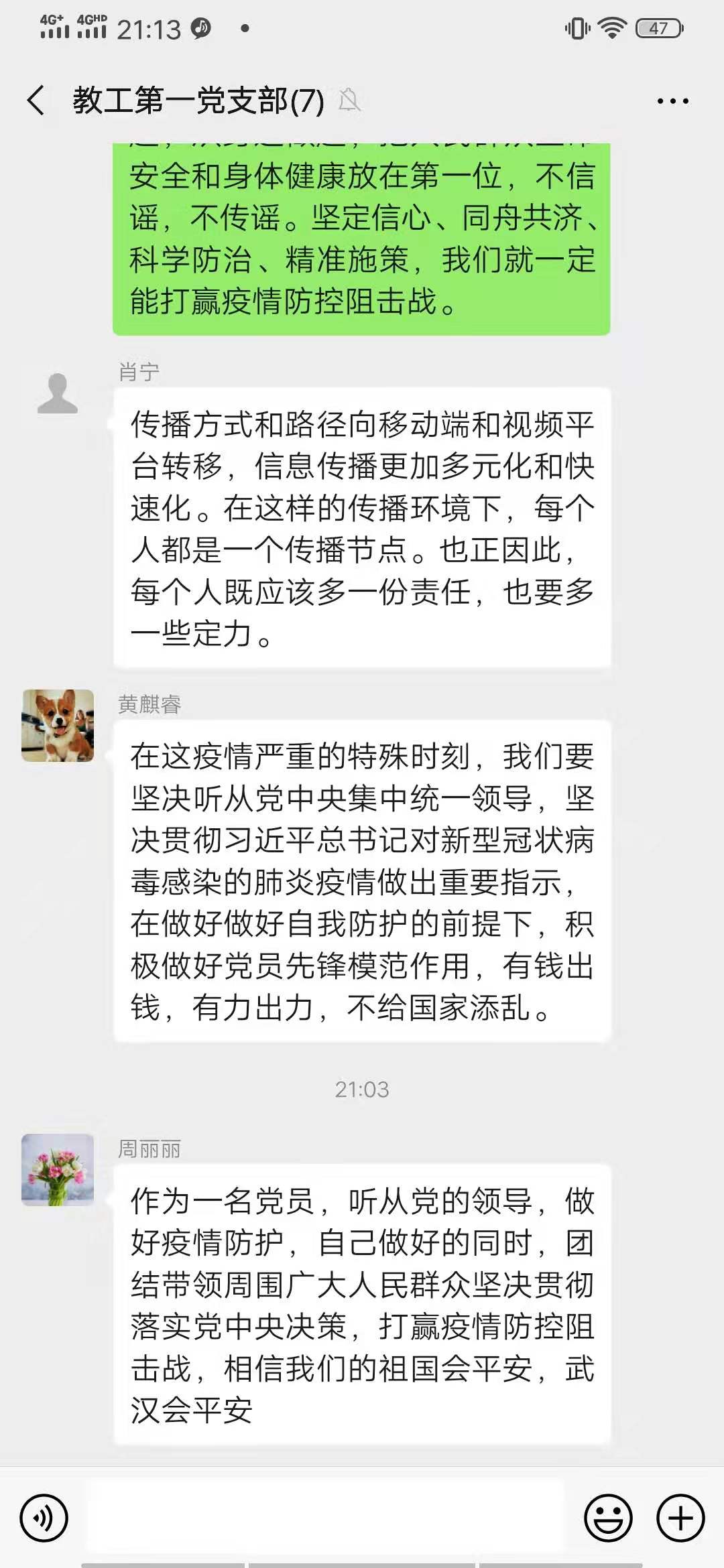
Task: View 黄麒睿's corgi avatar profile
Action: point(58,726)
